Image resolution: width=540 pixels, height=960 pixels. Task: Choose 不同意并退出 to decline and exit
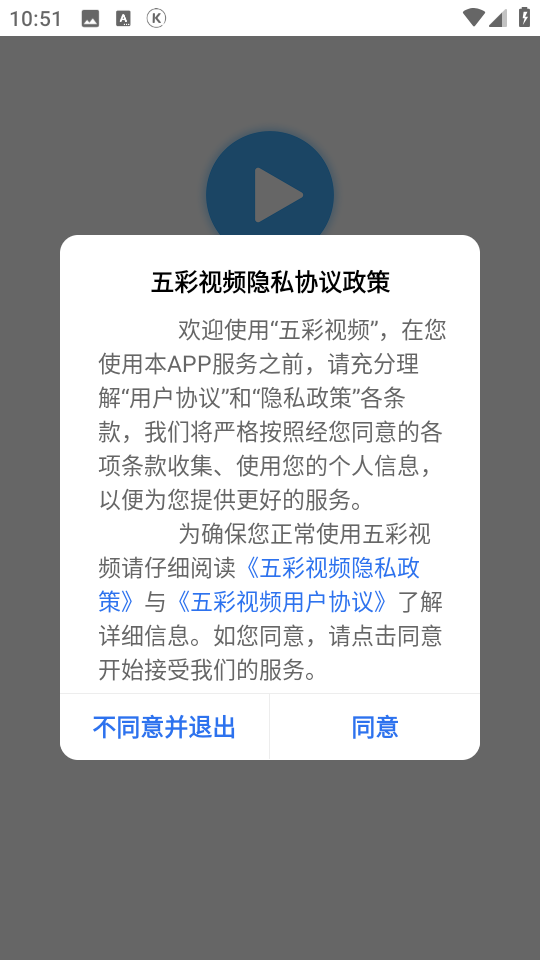[x=164, y=727]
